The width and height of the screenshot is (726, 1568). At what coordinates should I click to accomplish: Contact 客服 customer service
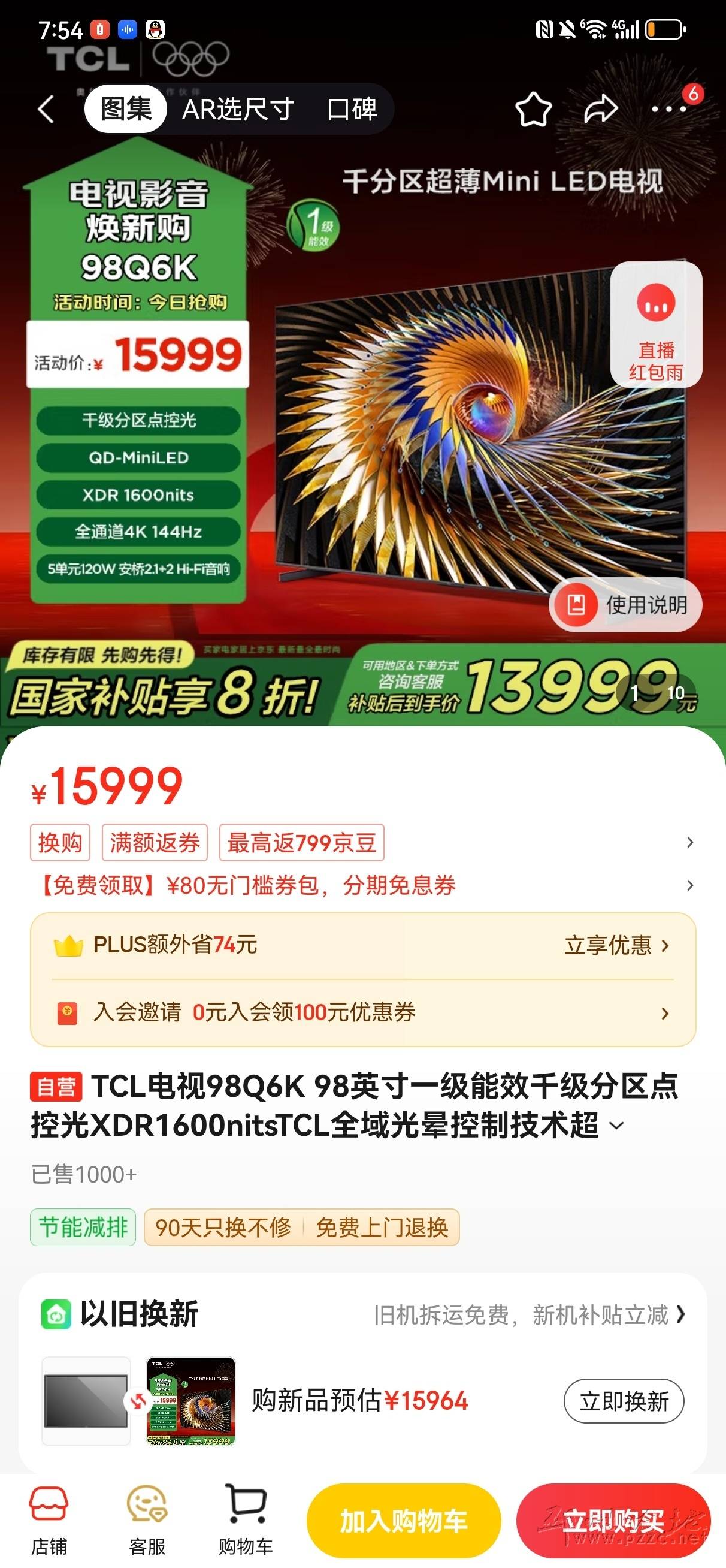point(147,1519)
